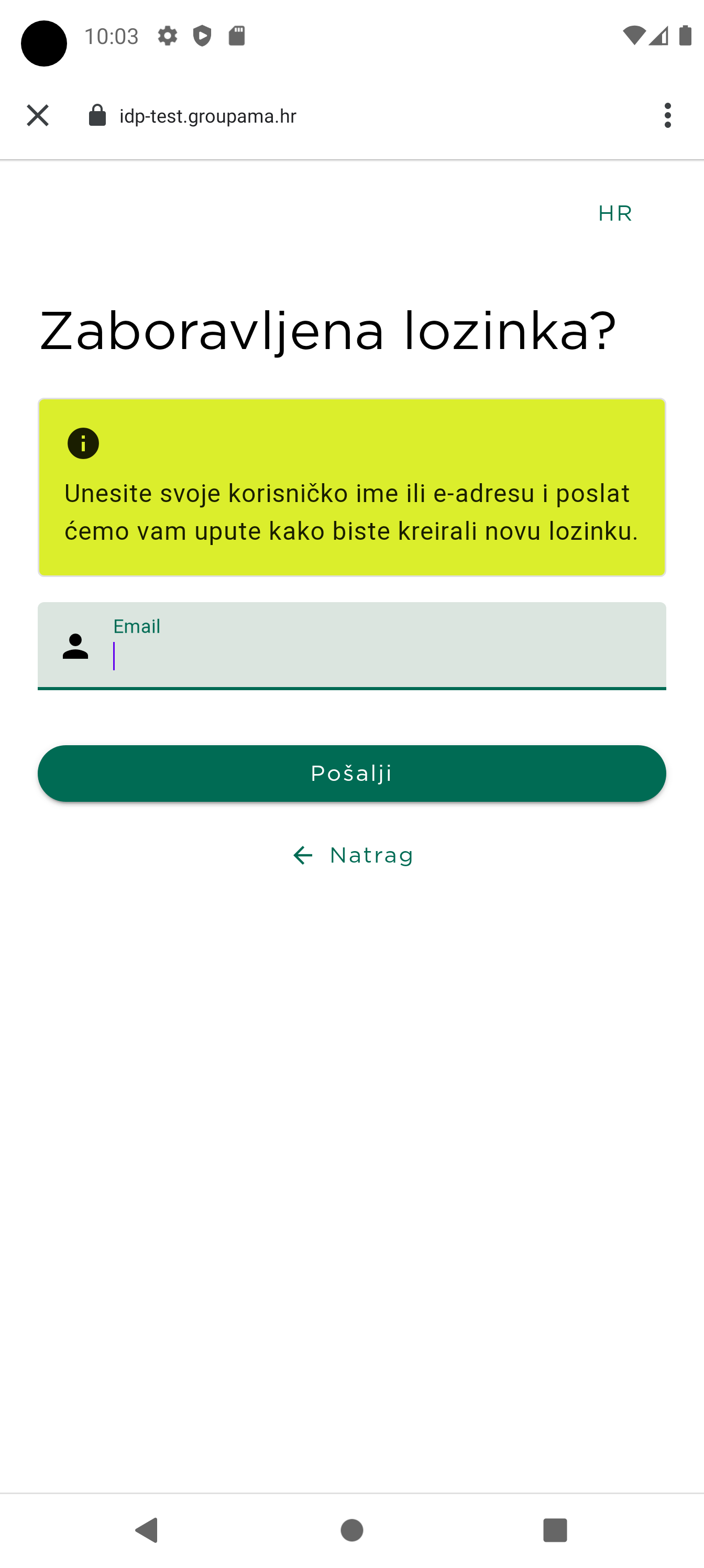Open the browser overflow menu
The width and height of the screenshot is (704, 1568).
(x=667, y=116)
